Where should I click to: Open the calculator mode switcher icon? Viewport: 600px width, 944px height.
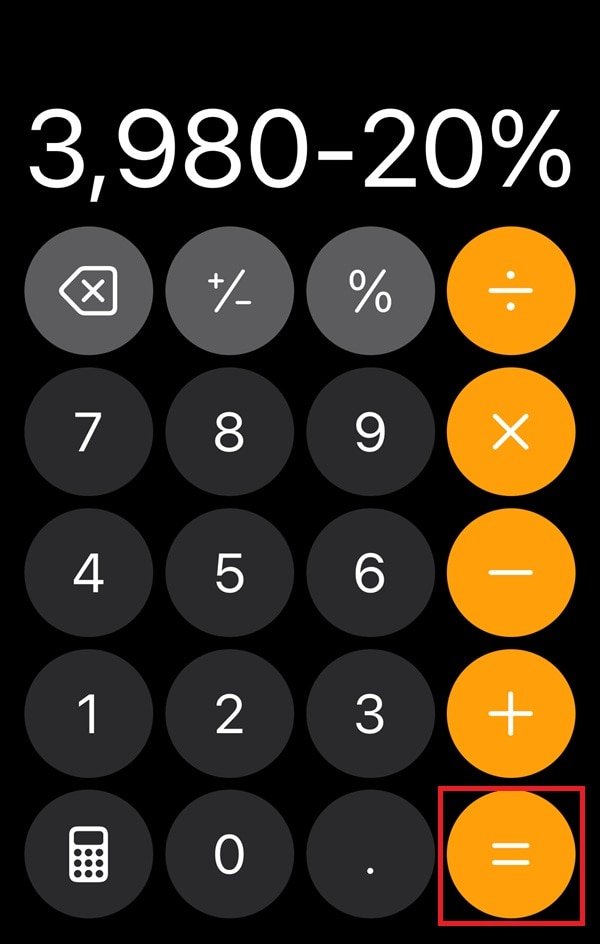88,854
